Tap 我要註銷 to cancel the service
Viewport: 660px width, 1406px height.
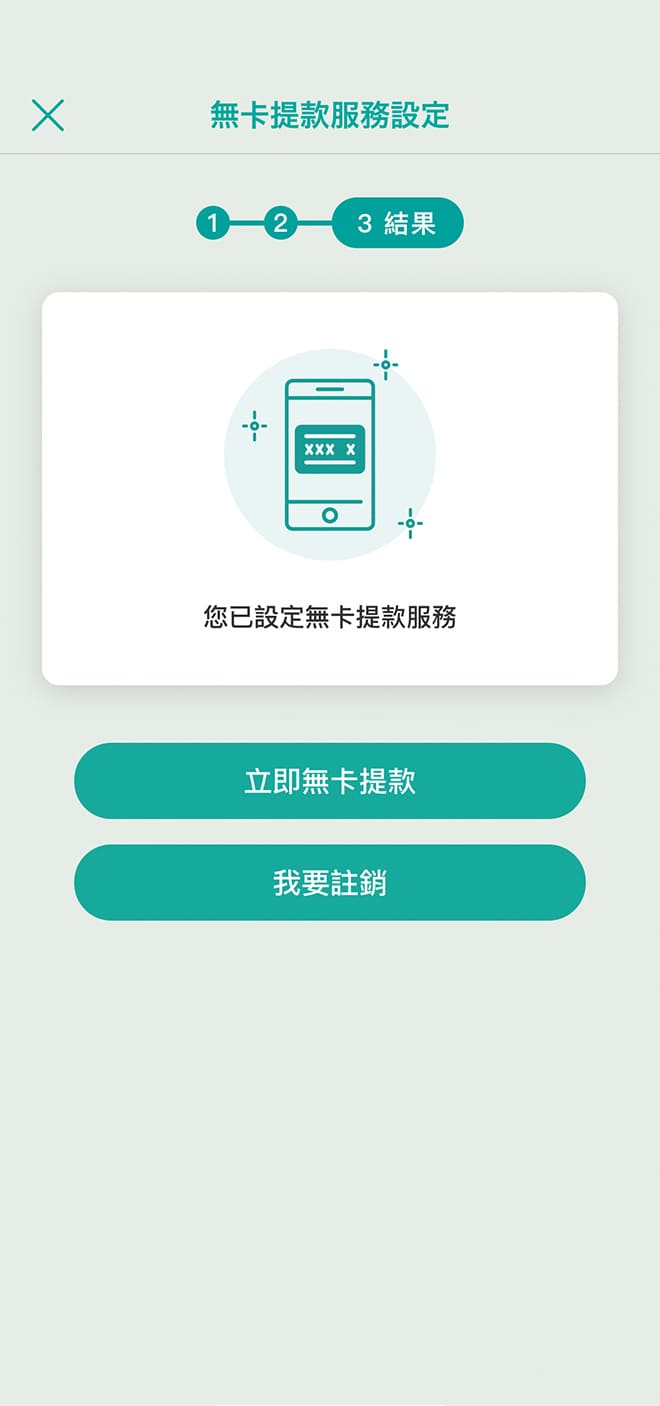coord(329,883)
